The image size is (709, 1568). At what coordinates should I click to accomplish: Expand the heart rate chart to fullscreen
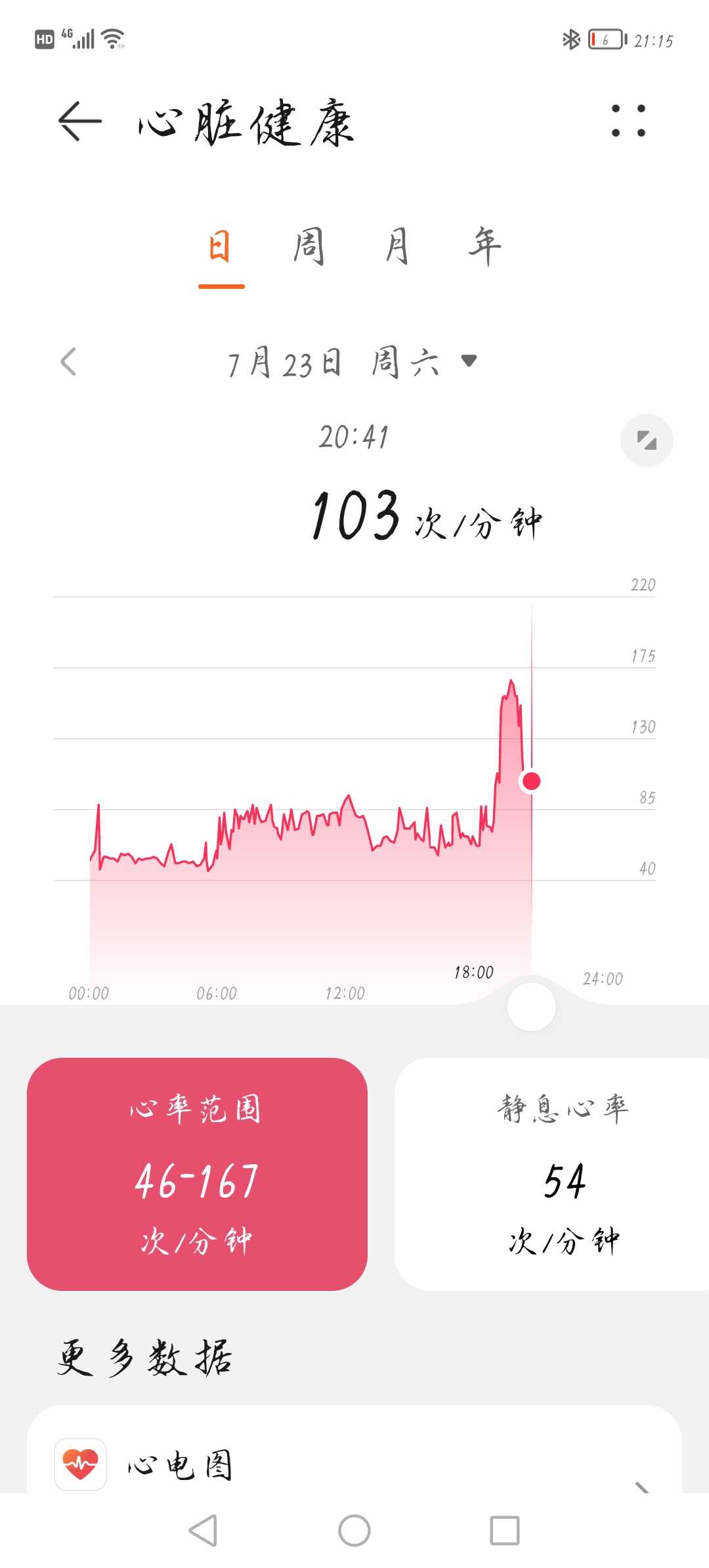coord(647,440)
